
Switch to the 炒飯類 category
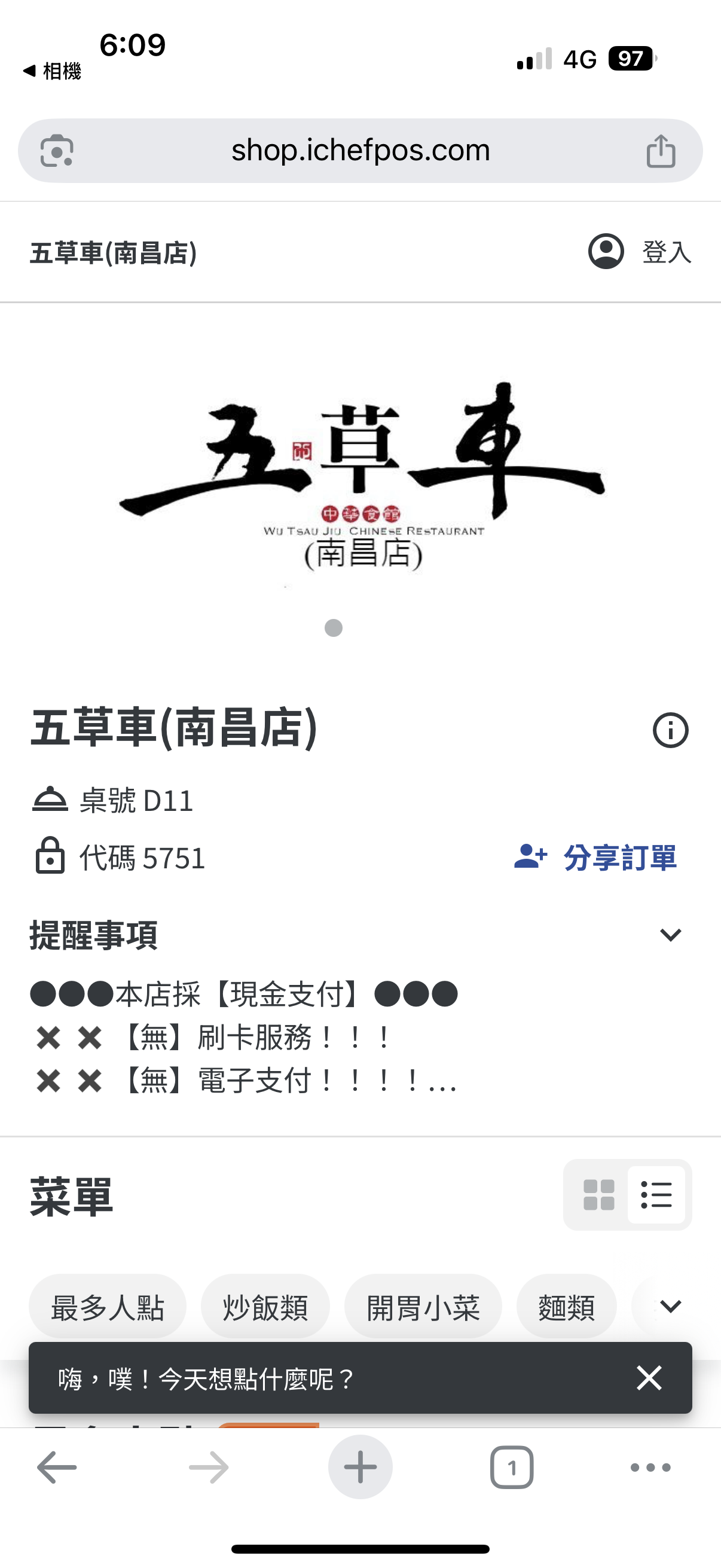[x=265, y=1305]
